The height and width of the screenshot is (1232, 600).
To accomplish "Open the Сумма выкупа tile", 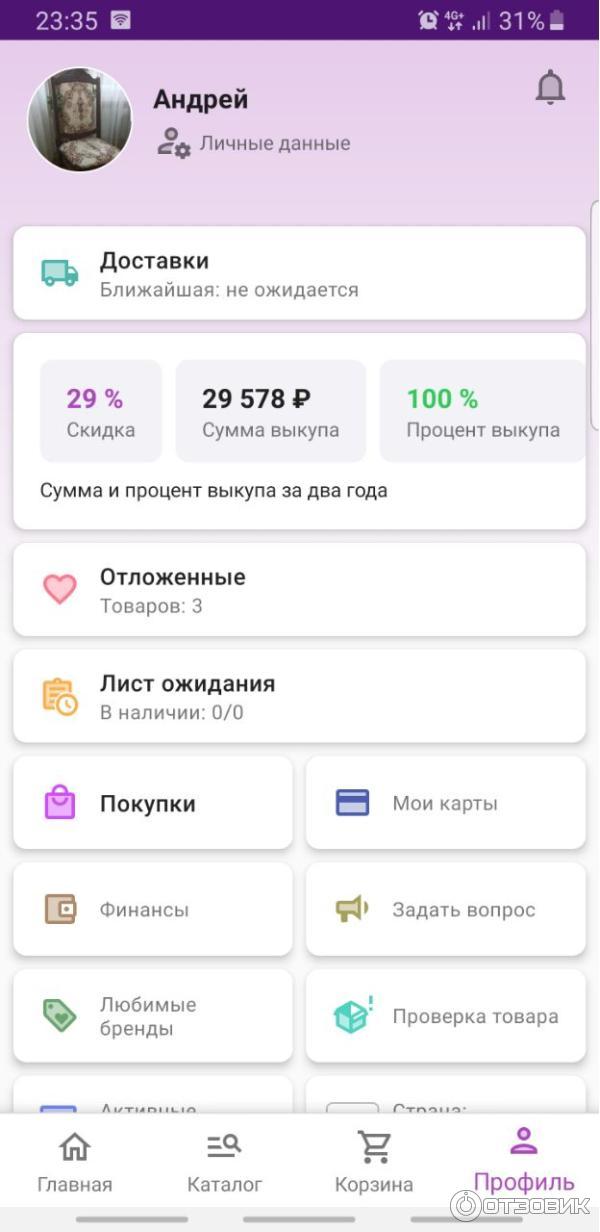I will (x=270, y=412).
